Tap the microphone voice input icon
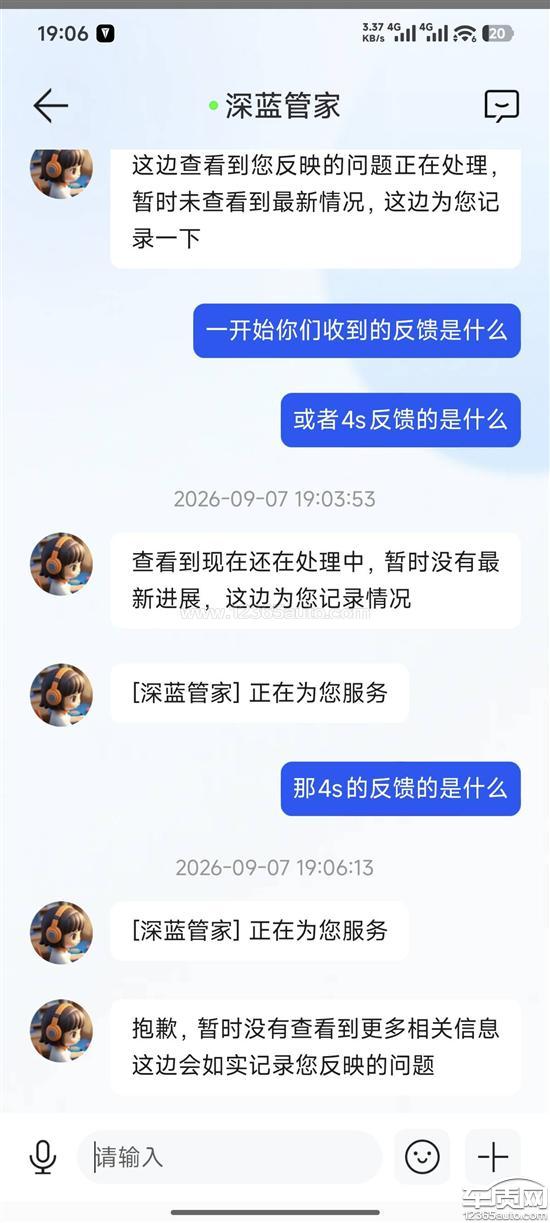550x1223 pixels. coord(42,1157)
